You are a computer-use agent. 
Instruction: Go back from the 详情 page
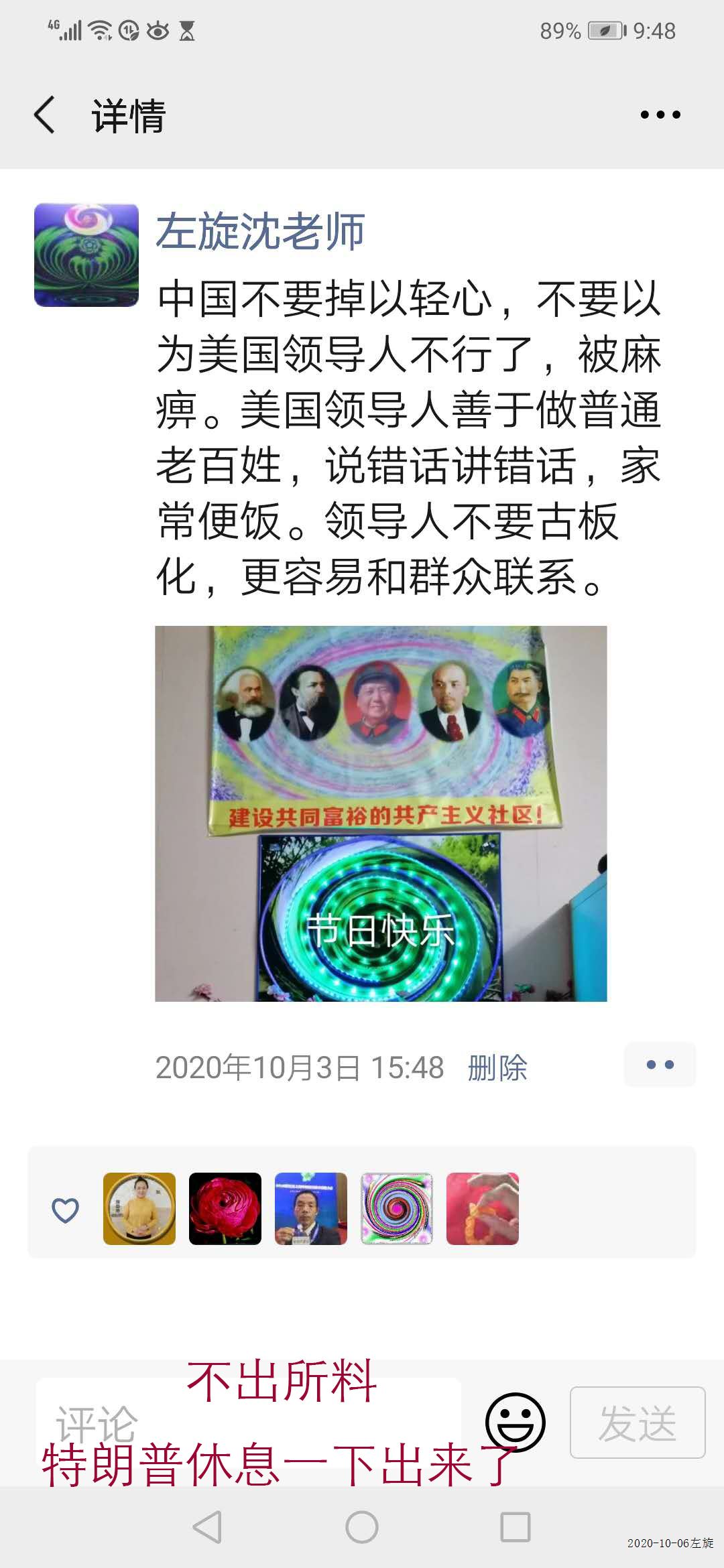pos(44,115)
